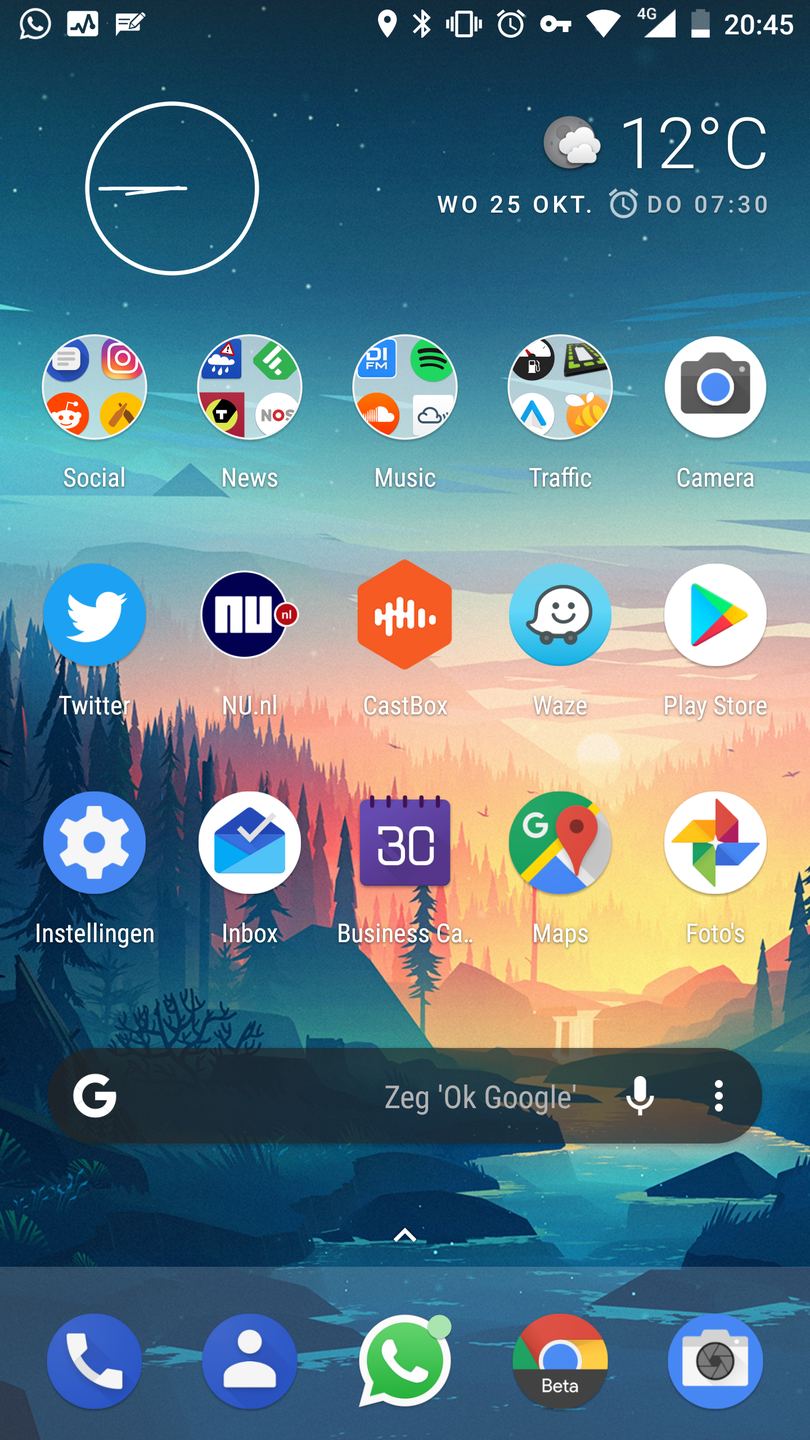Launch the NU.nl app
Viewport: 810px width, 1440px height.
248,615
